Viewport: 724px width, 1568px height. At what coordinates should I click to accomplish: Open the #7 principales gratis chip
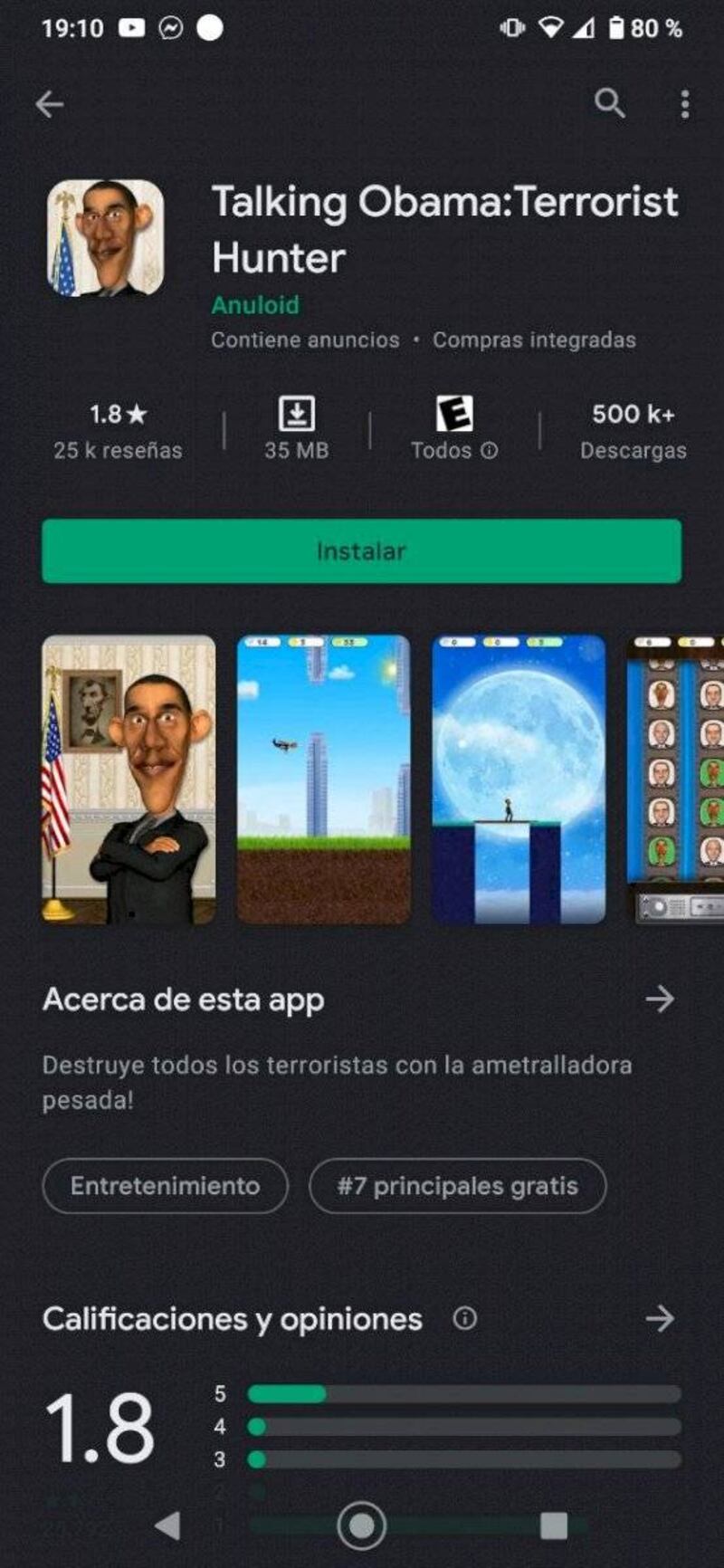tap(457, 1186)
